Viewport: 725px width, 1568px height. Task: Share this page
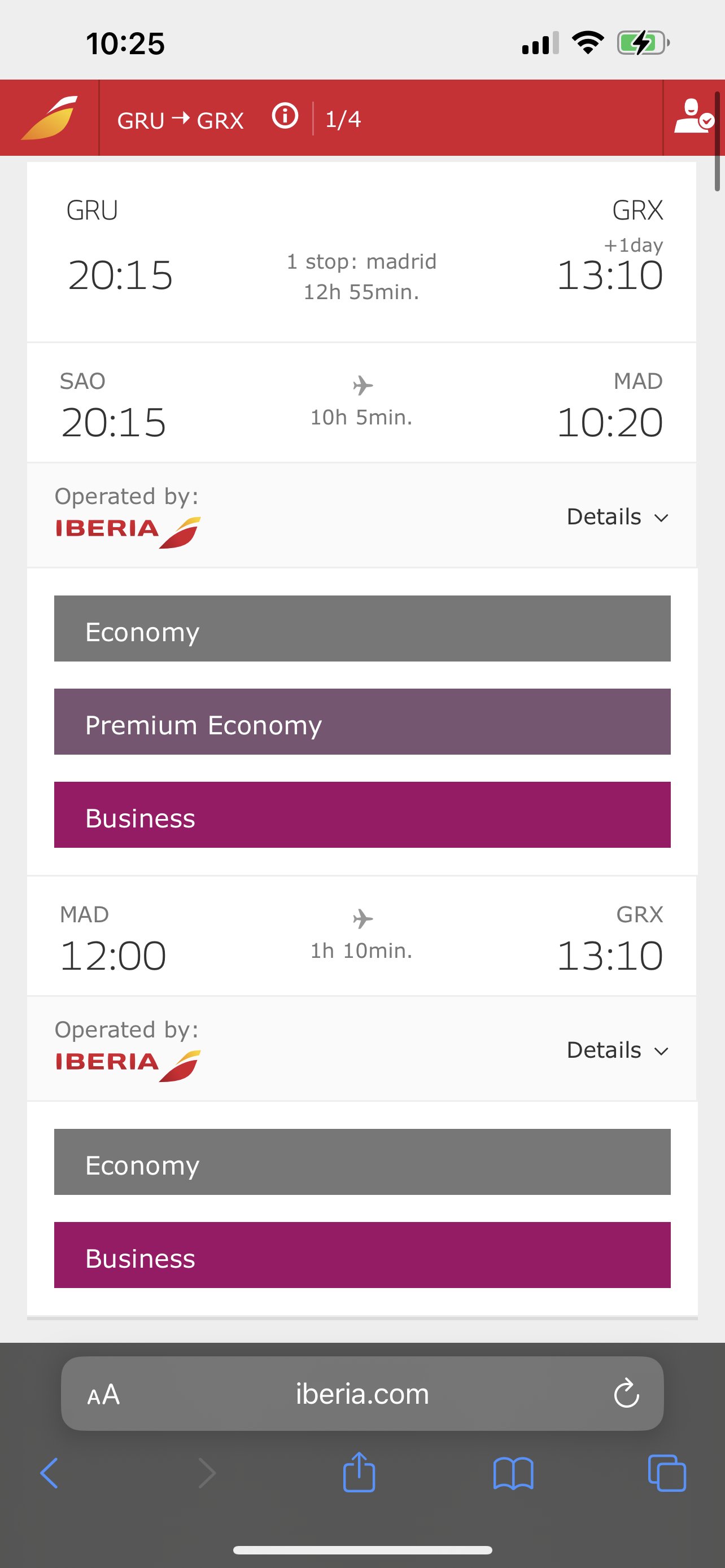[359, 1472]
